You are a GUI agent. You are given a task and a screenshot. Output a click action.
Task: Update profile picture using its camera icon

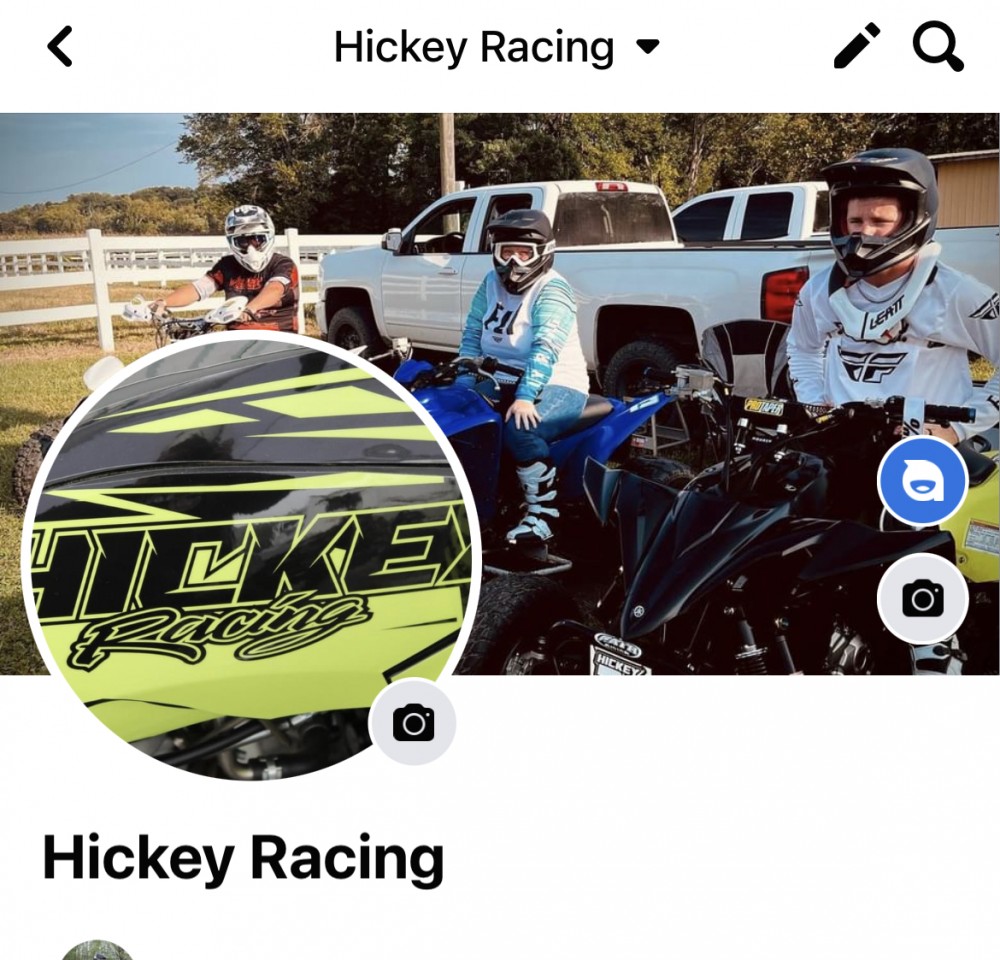413,722
